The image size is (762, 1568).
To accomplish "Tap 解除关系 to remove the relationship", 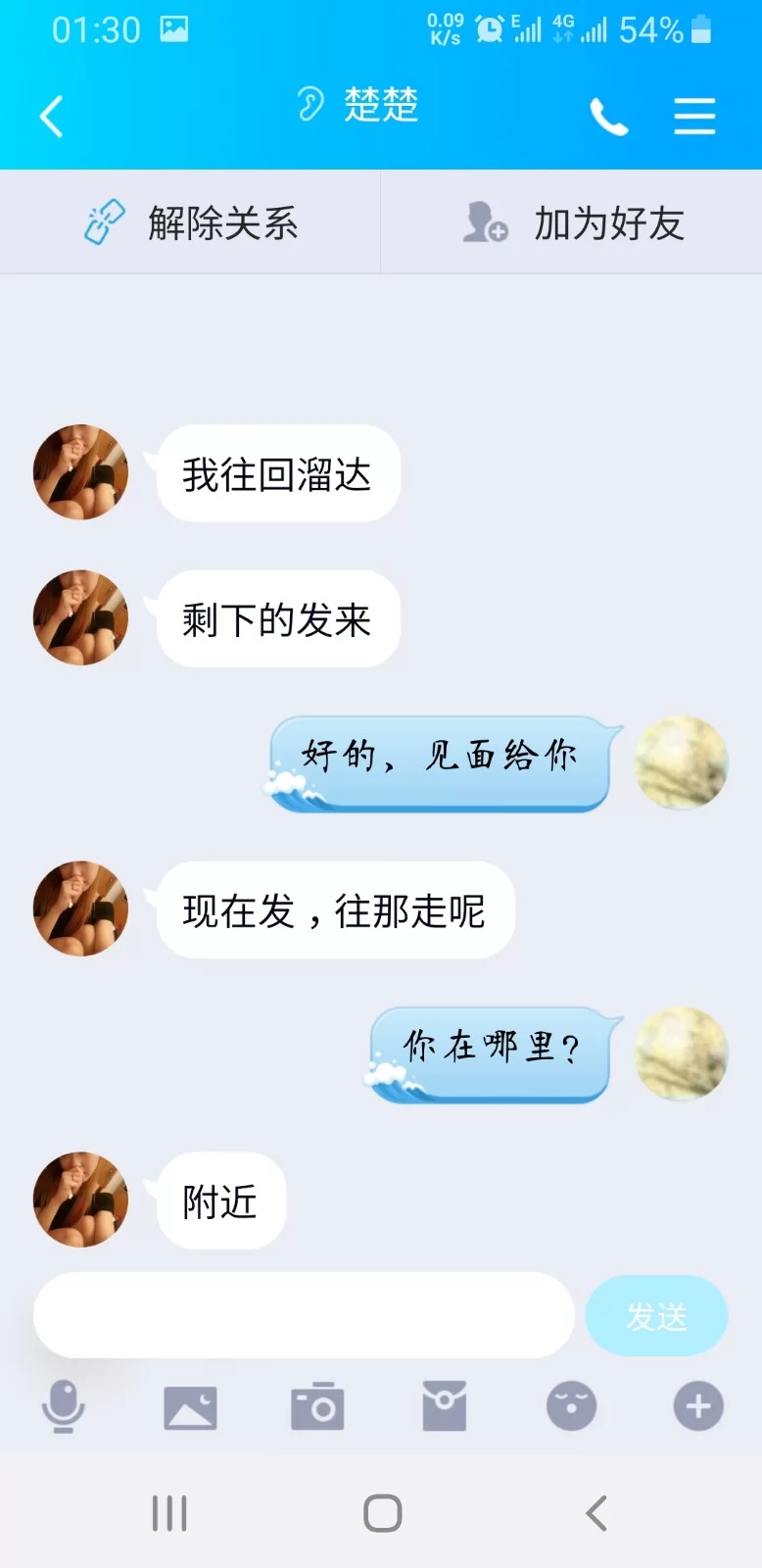I will click(x=191, y=223).
